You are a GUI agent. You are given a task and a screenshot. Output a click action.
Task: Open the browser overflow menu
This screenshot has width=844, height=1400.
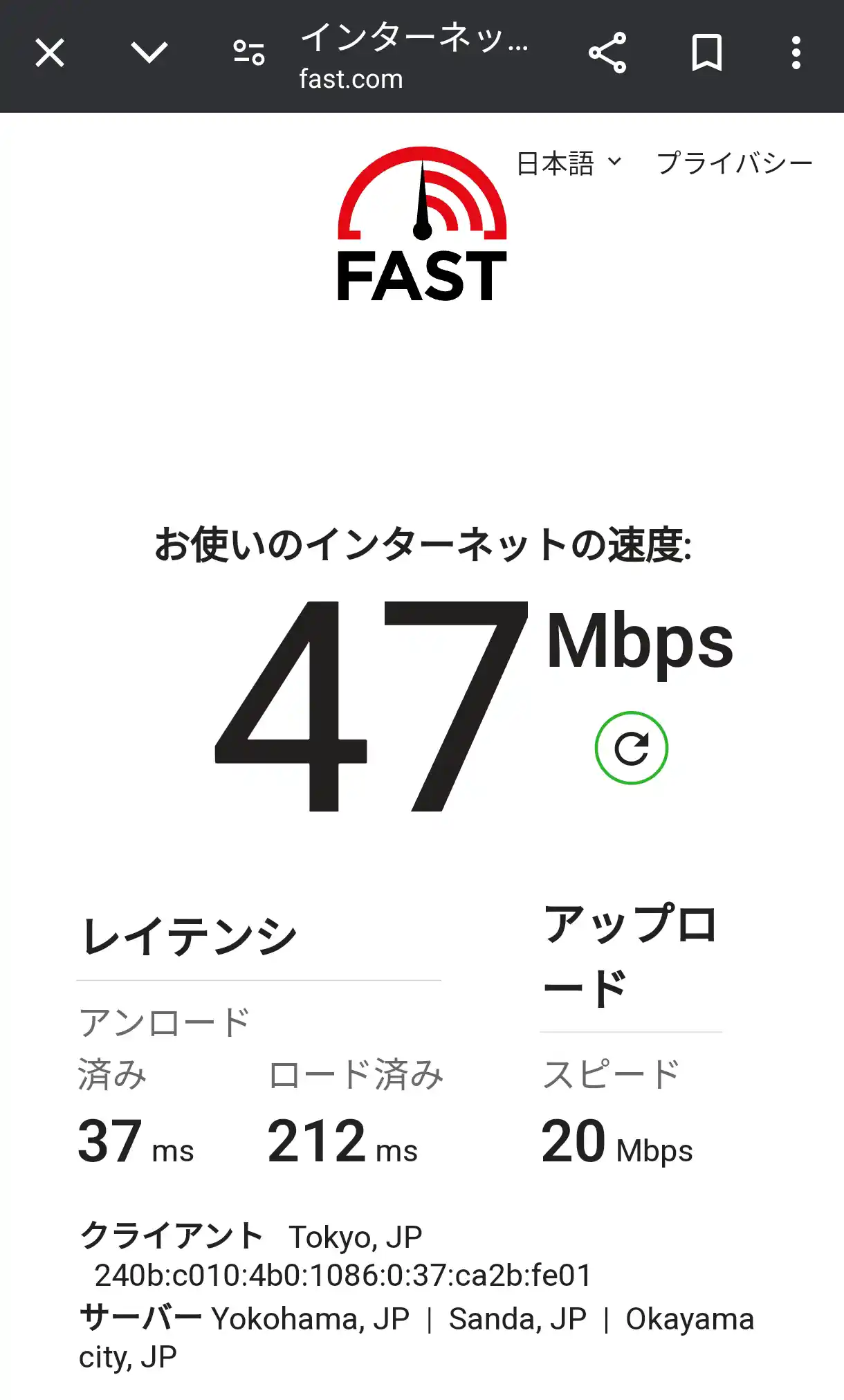[x=794, y=53]
